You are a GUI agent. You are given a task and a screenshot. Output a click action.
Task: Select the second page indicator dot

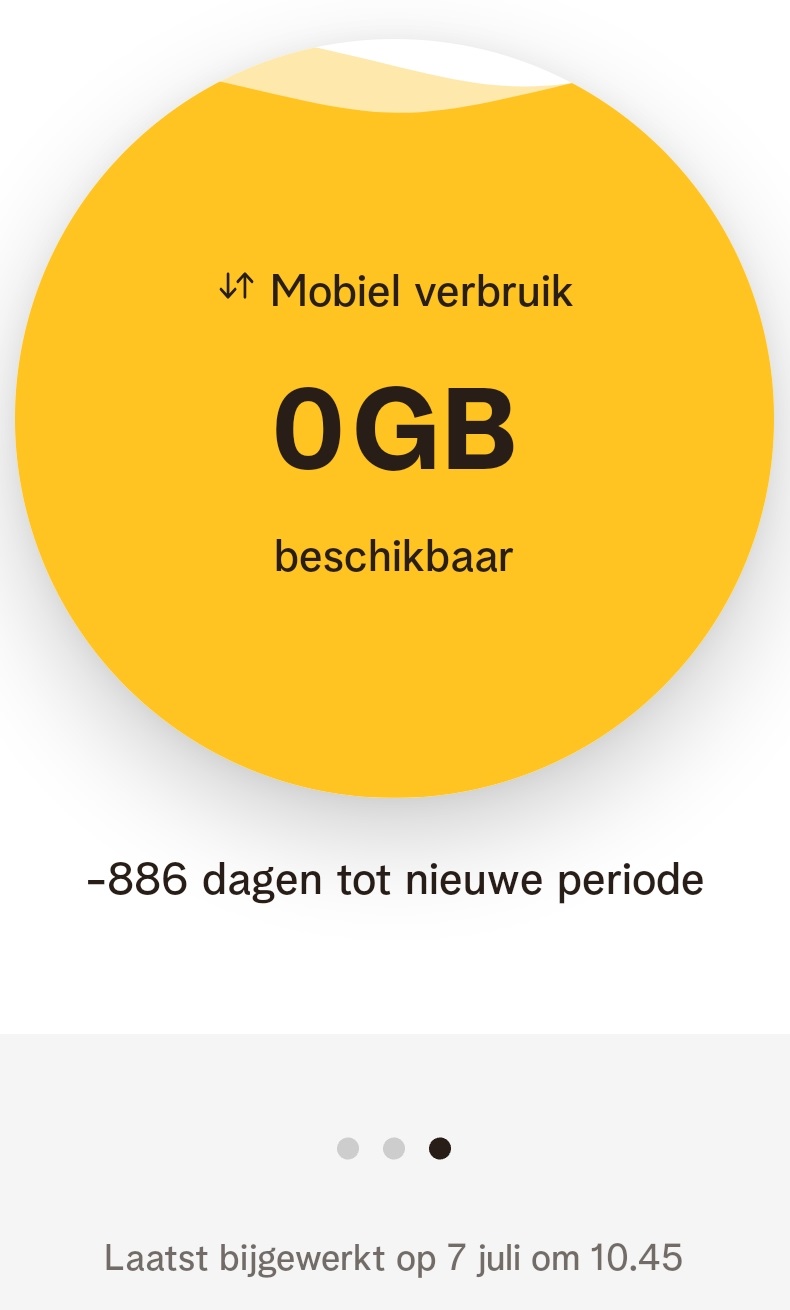[394, 1148]
